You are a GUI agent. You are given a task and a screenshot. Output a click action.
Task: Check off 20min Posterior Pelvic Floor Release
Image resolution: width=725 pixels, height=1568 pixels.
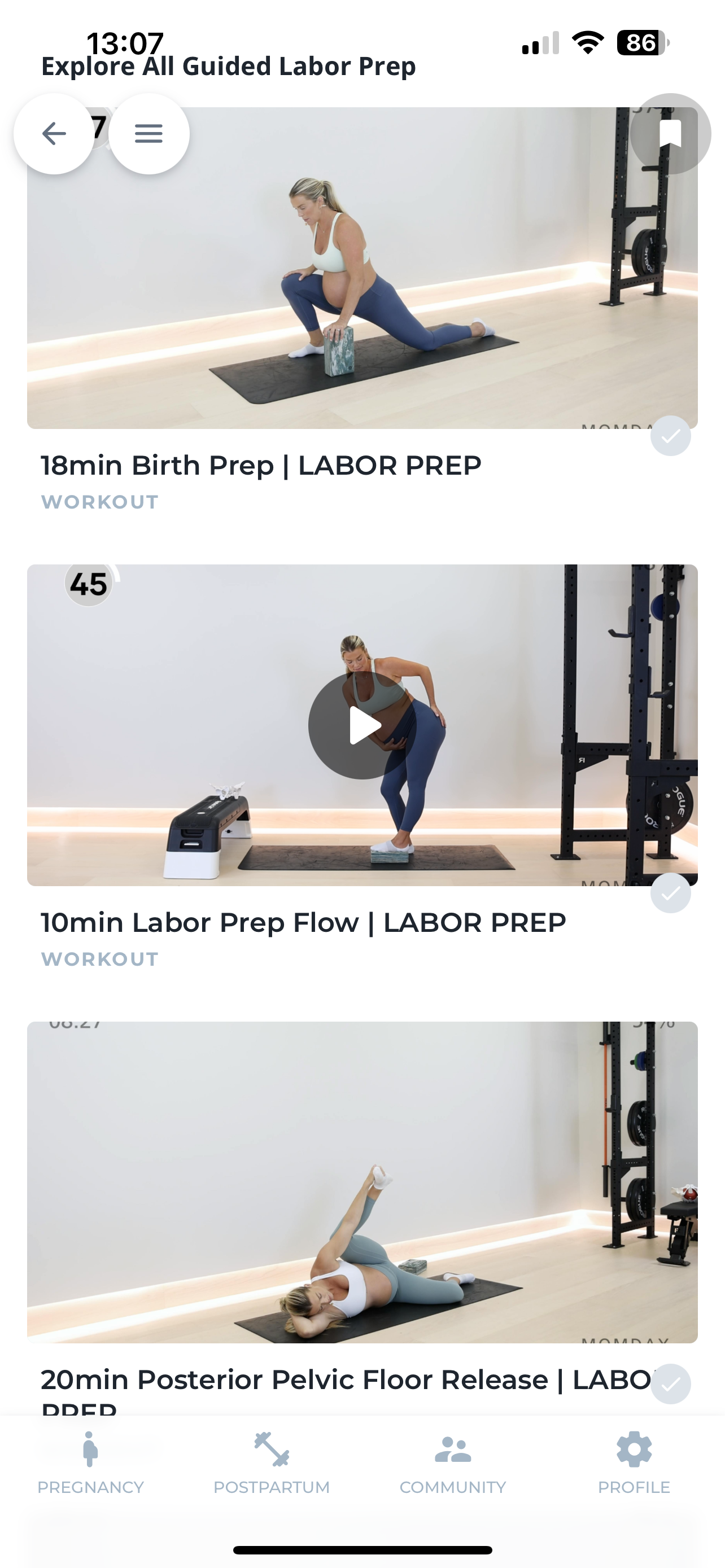click(x=670, y=1384)
